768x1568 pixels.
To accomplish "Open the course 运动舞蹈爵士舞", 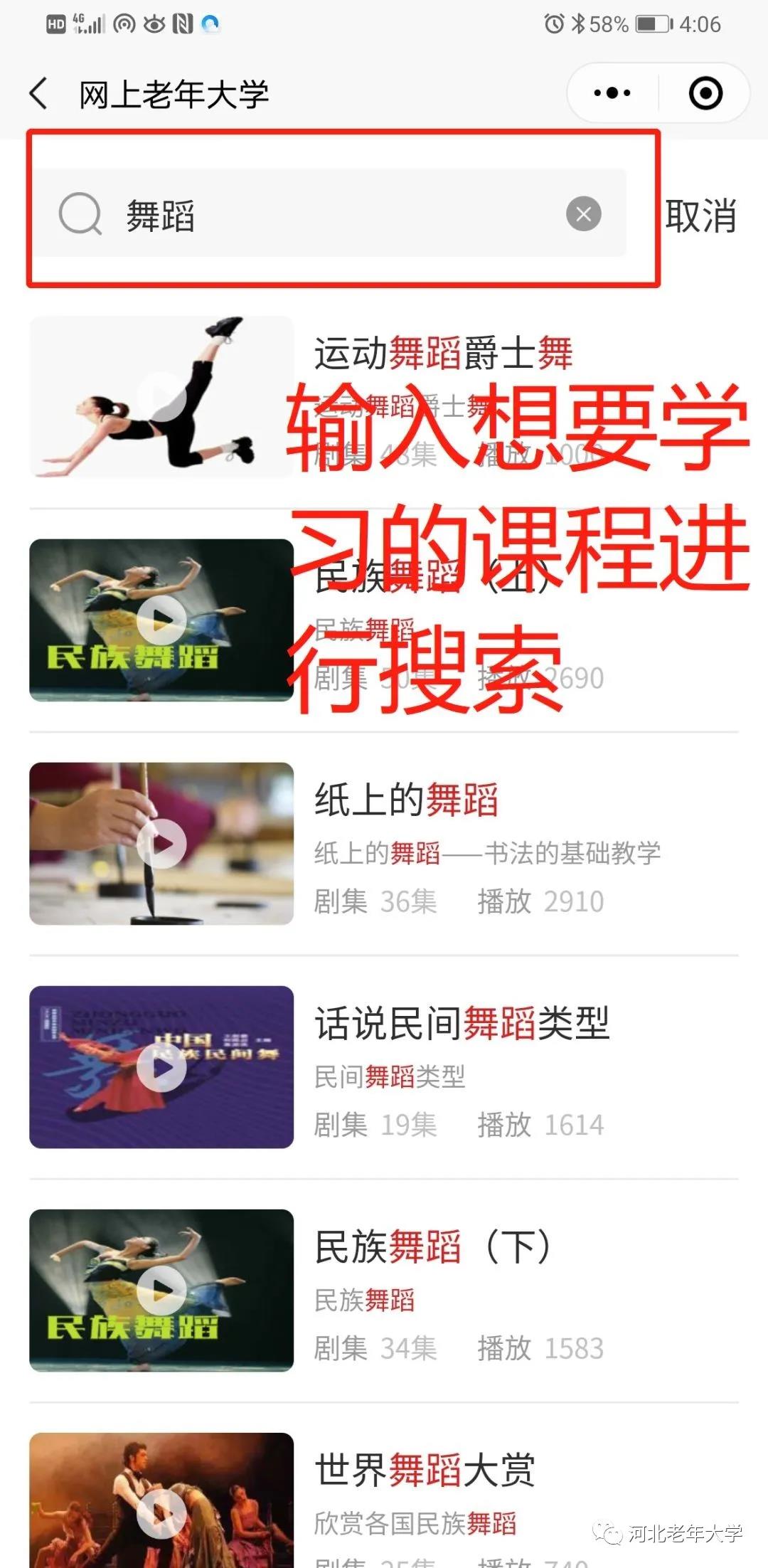I will [x=444, y=354].
